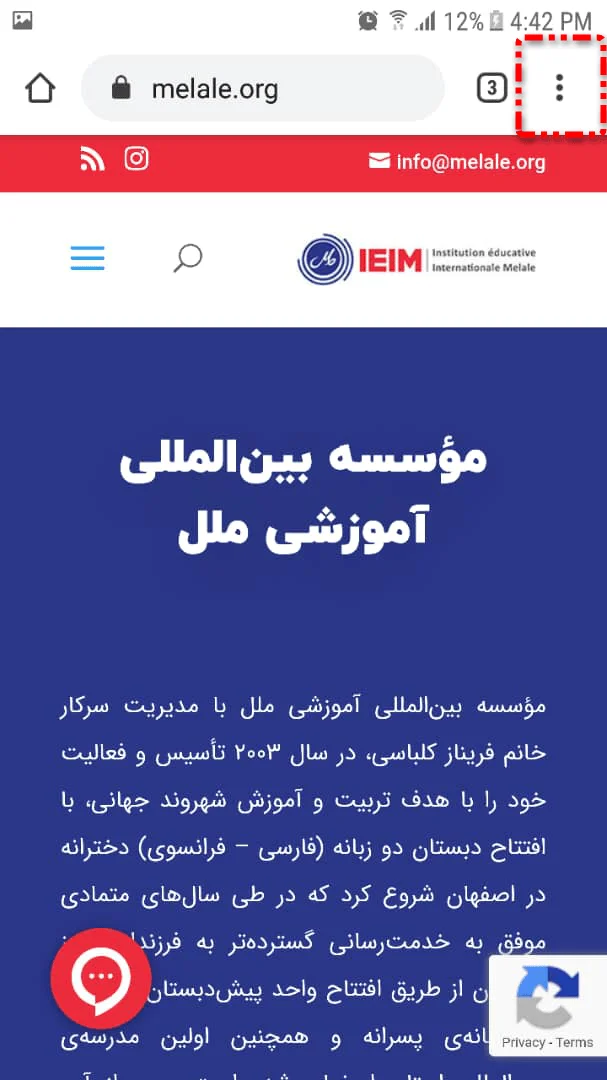Open the reCAPTCHA Terms link
607x1080 pixels.
pyautogui.click(x=576, y=1042)
